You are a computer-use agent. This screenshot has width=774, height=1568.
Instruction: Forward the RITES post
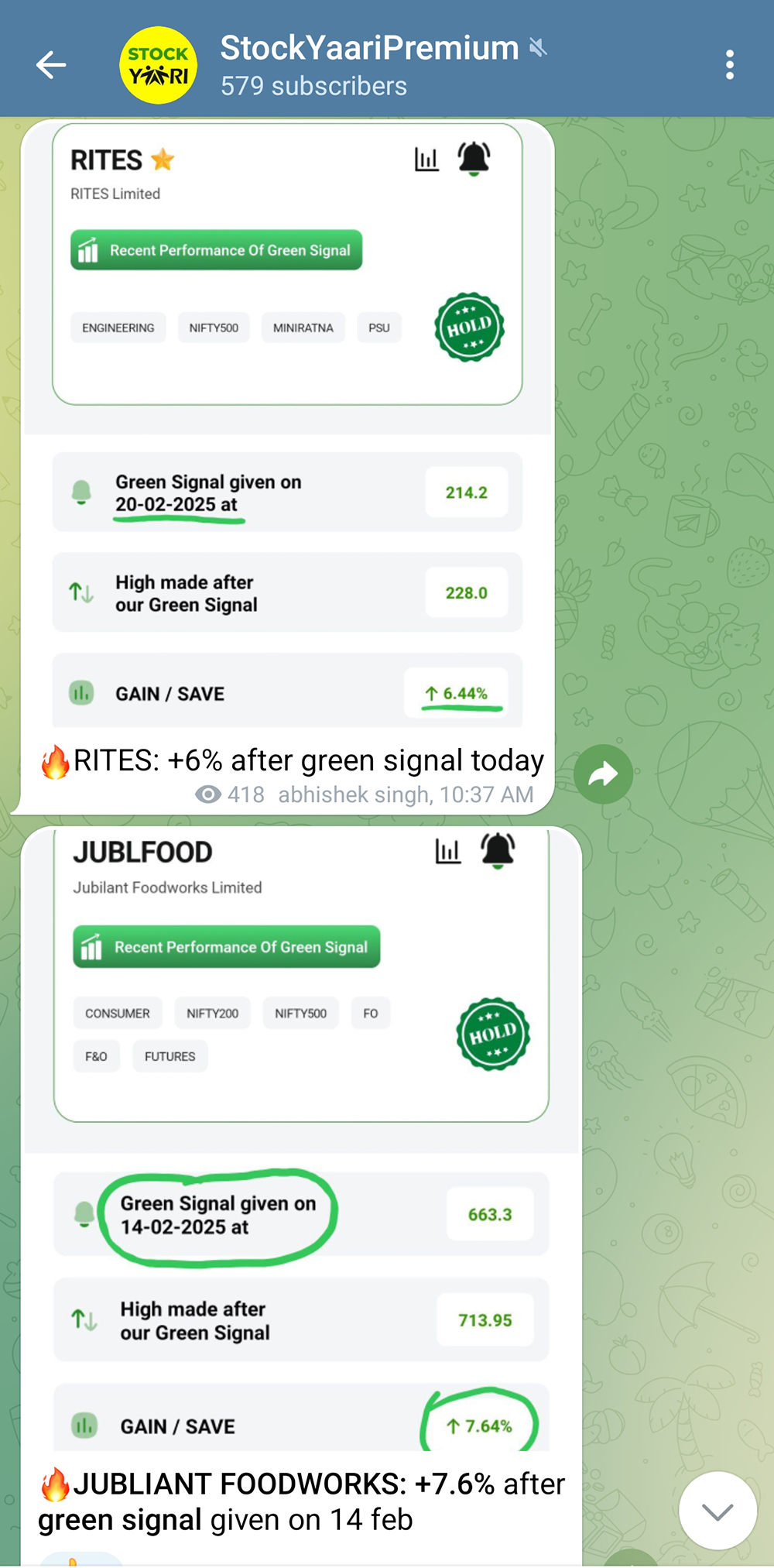click(603, 774)
